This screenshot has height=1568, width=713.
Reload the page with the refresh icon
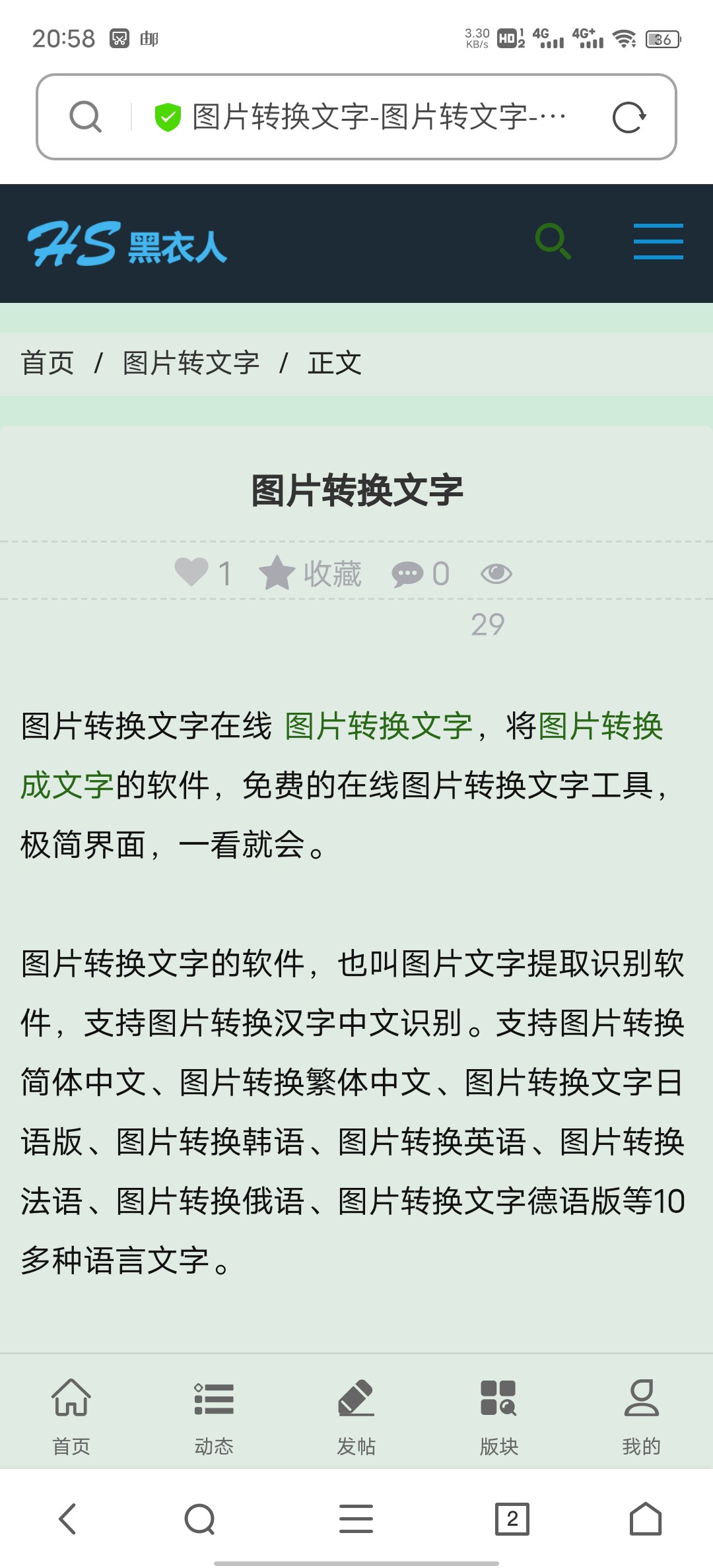[x=628, y=117]
